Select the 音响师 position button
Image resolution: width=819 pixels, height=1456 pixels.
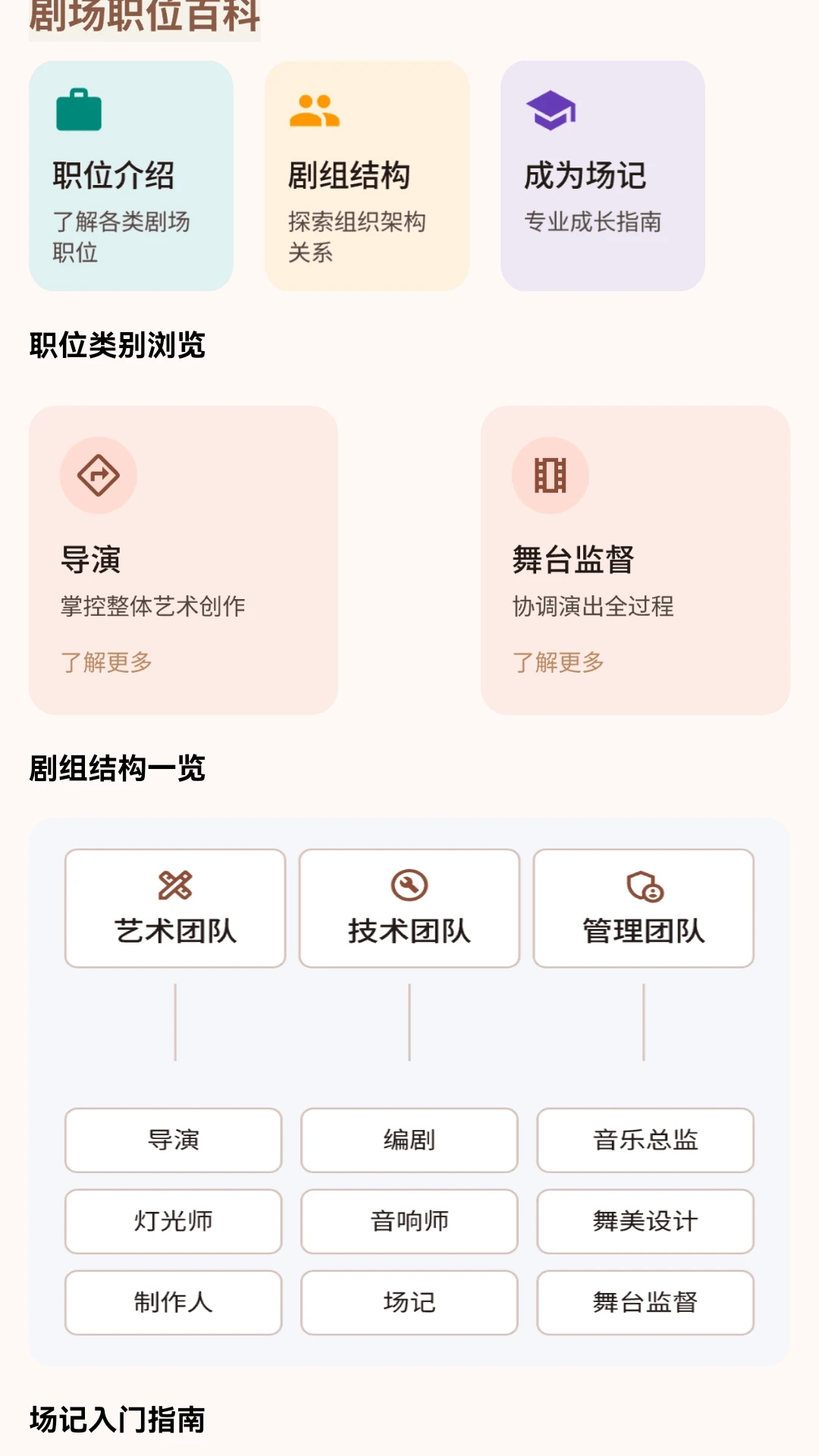409,1222
